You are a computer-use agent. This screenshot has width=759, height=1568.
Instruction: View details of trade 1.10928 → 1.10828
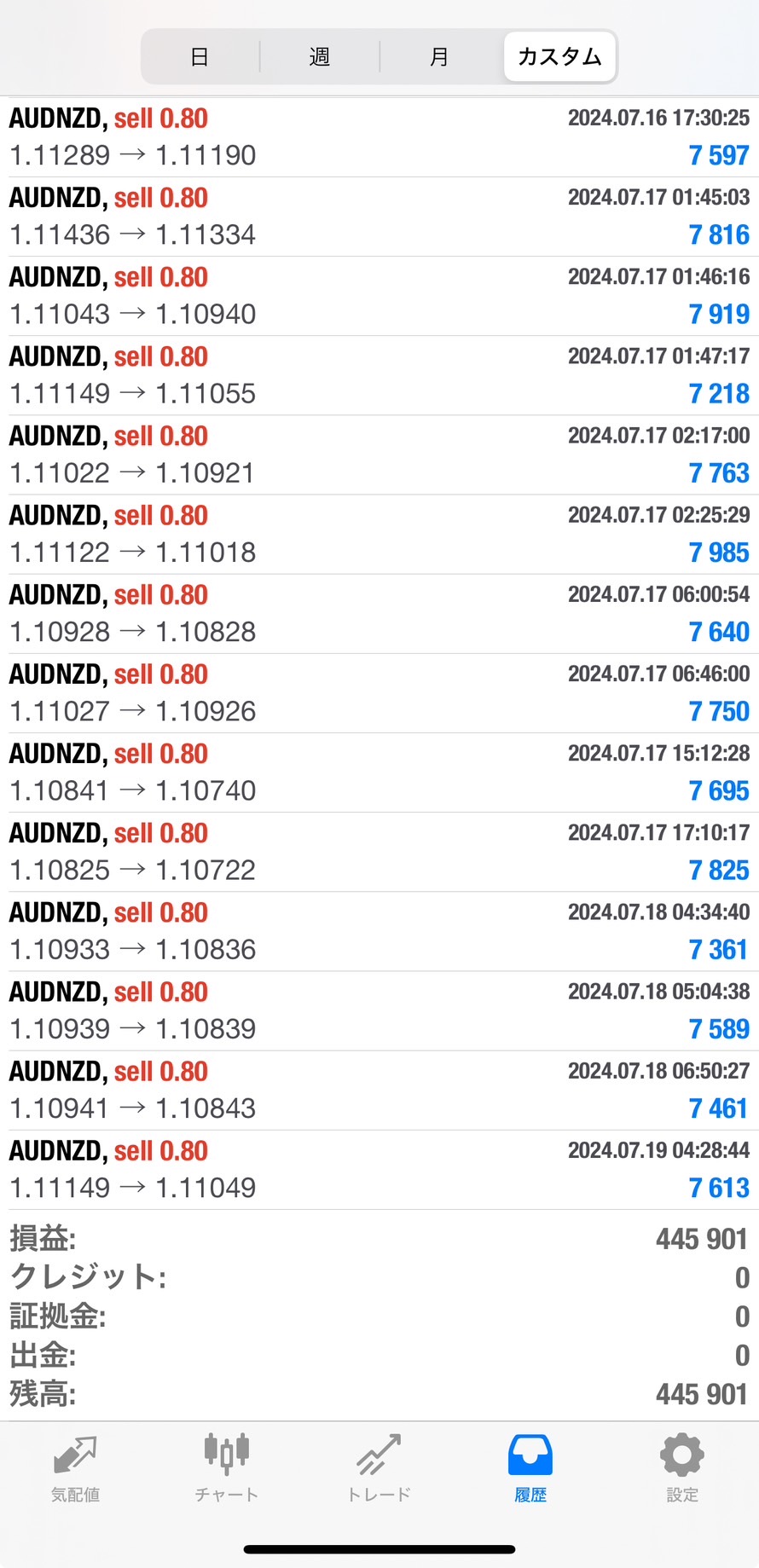point(379,614)
